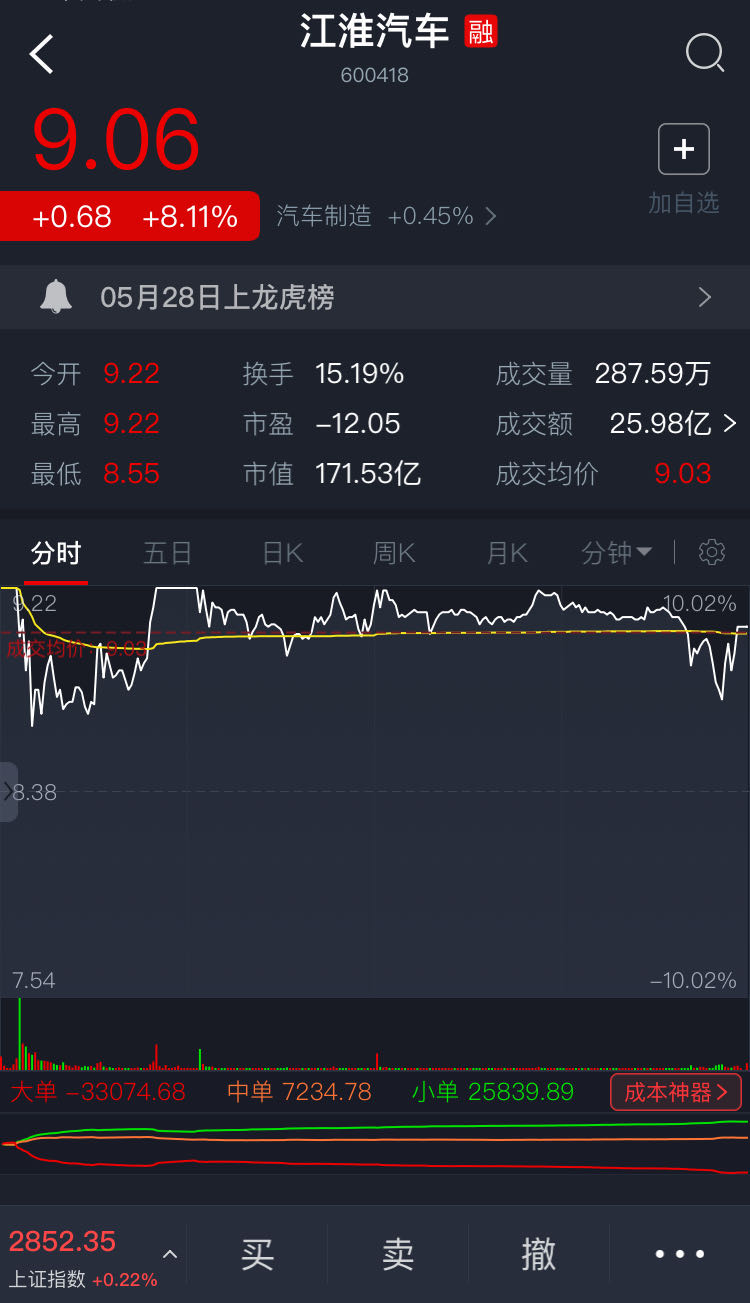The image size is (750, 1303).
Task: Select the 月K monthly chart view
Action: coord(506,552)
